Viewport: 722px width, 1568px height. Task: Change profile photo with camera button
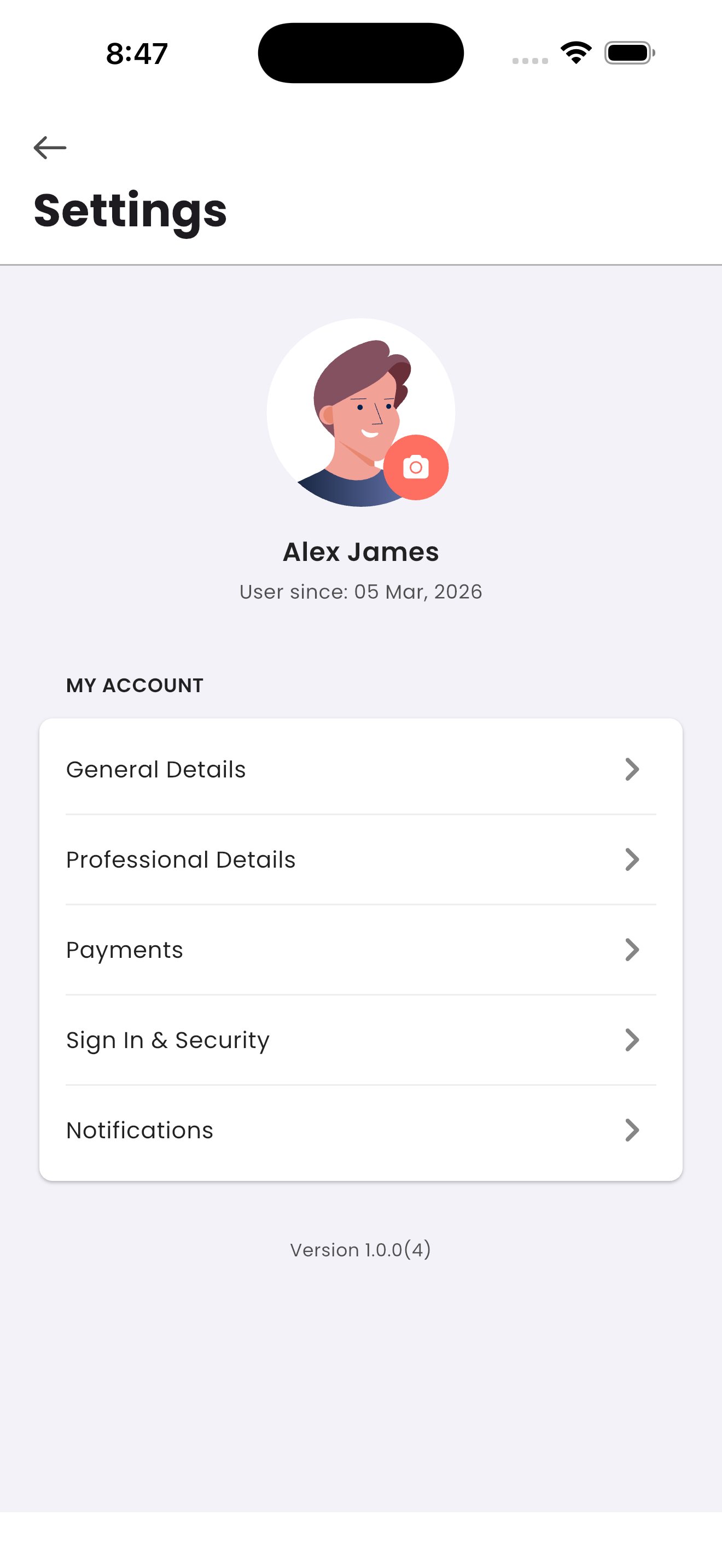tap(416, 467)
